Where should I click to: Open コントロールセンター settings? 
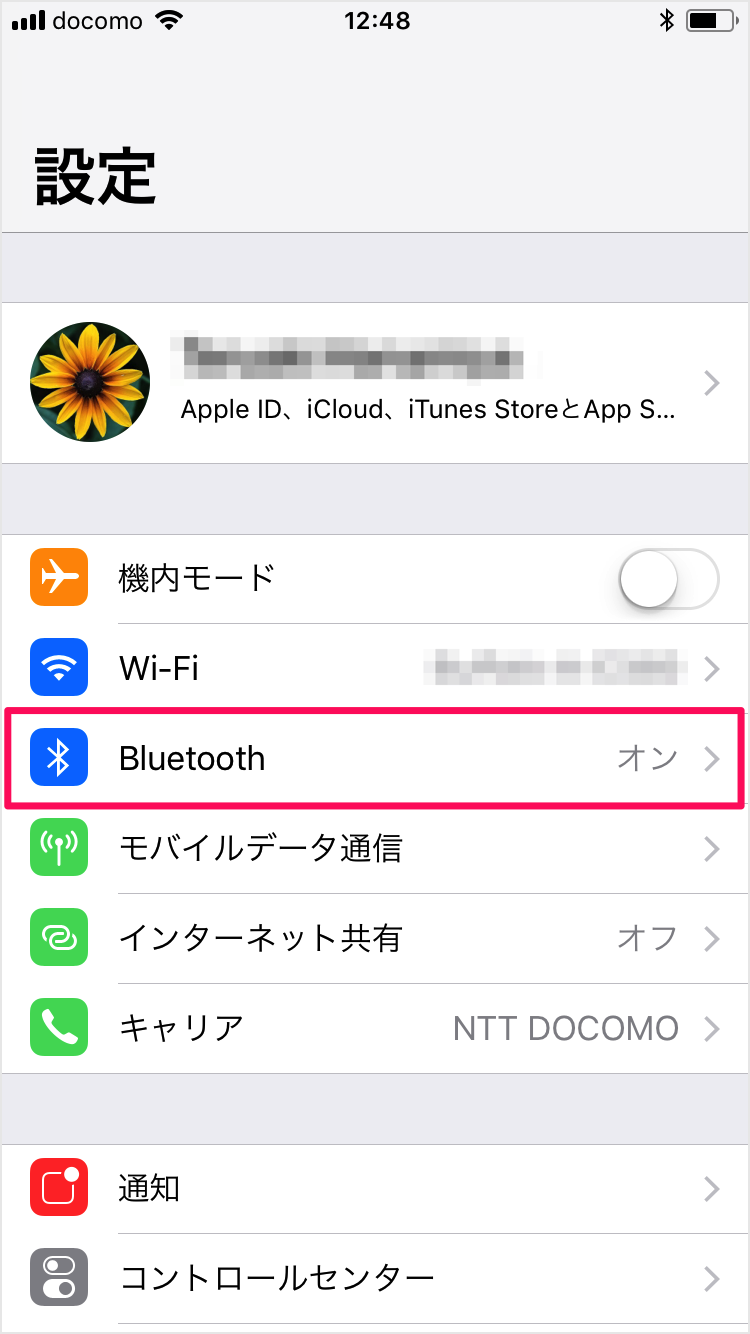pos(375,1279)
